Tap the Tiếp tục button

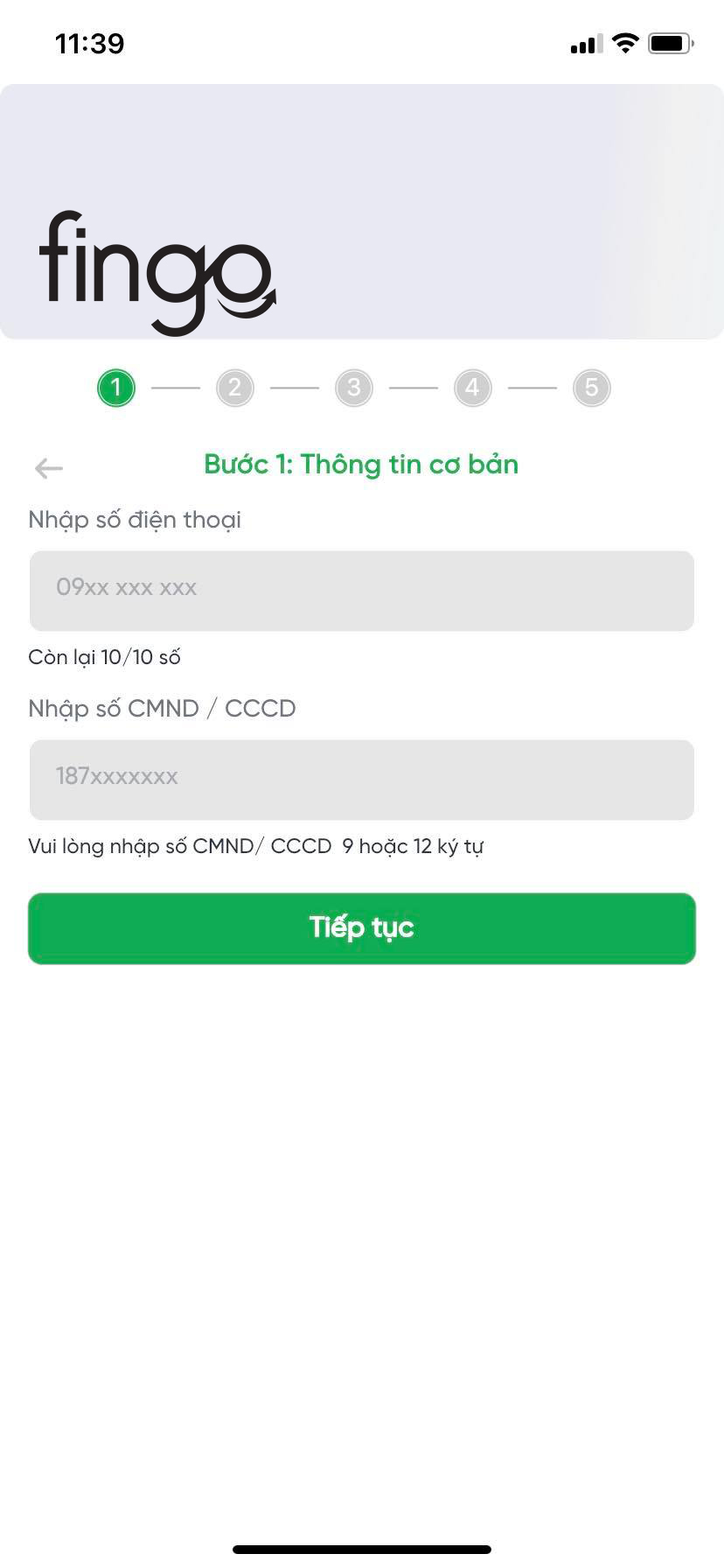pyautogui.click(x=362, y=928)
